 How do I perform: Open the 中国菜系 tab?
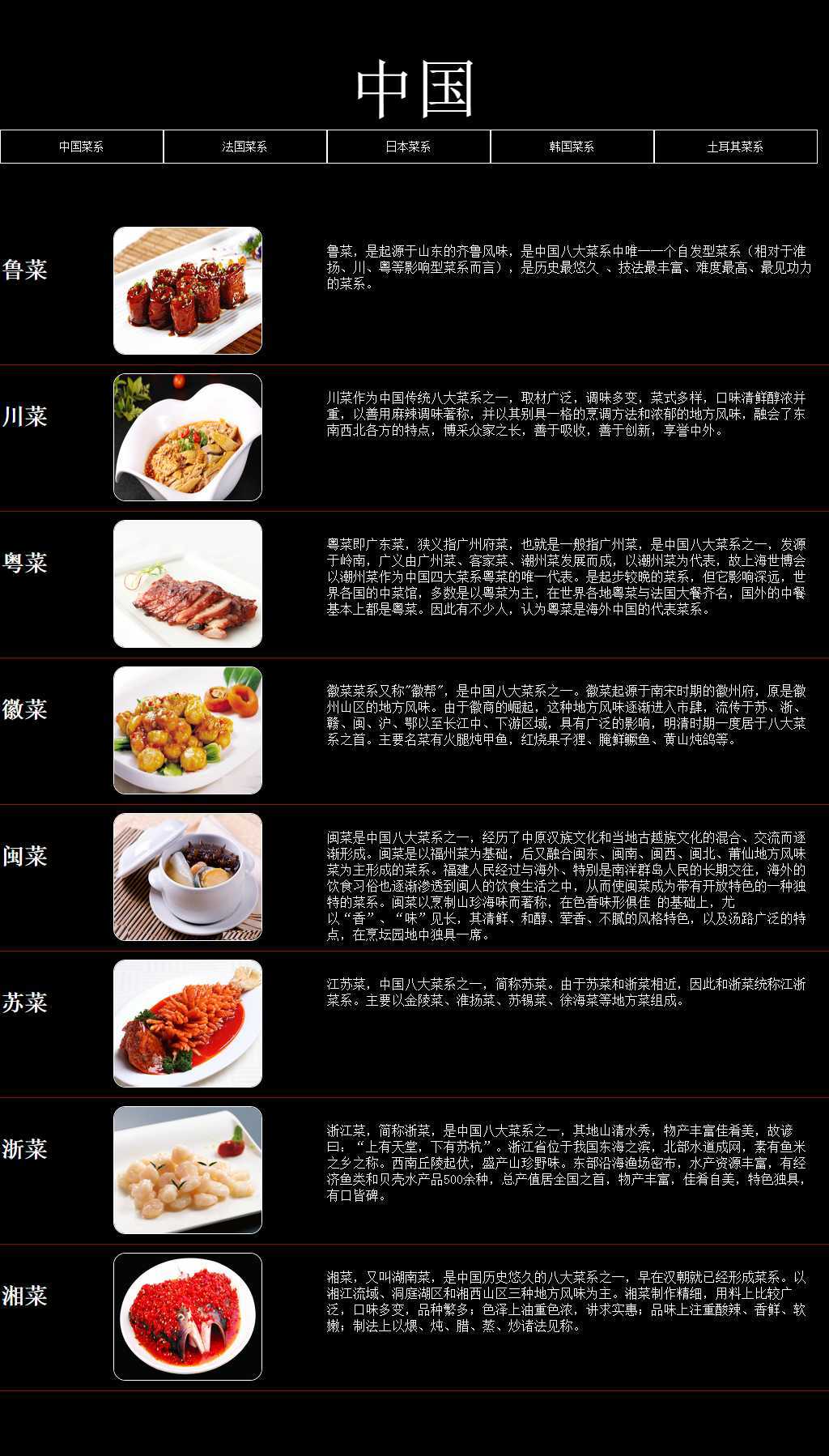(81, 147)
